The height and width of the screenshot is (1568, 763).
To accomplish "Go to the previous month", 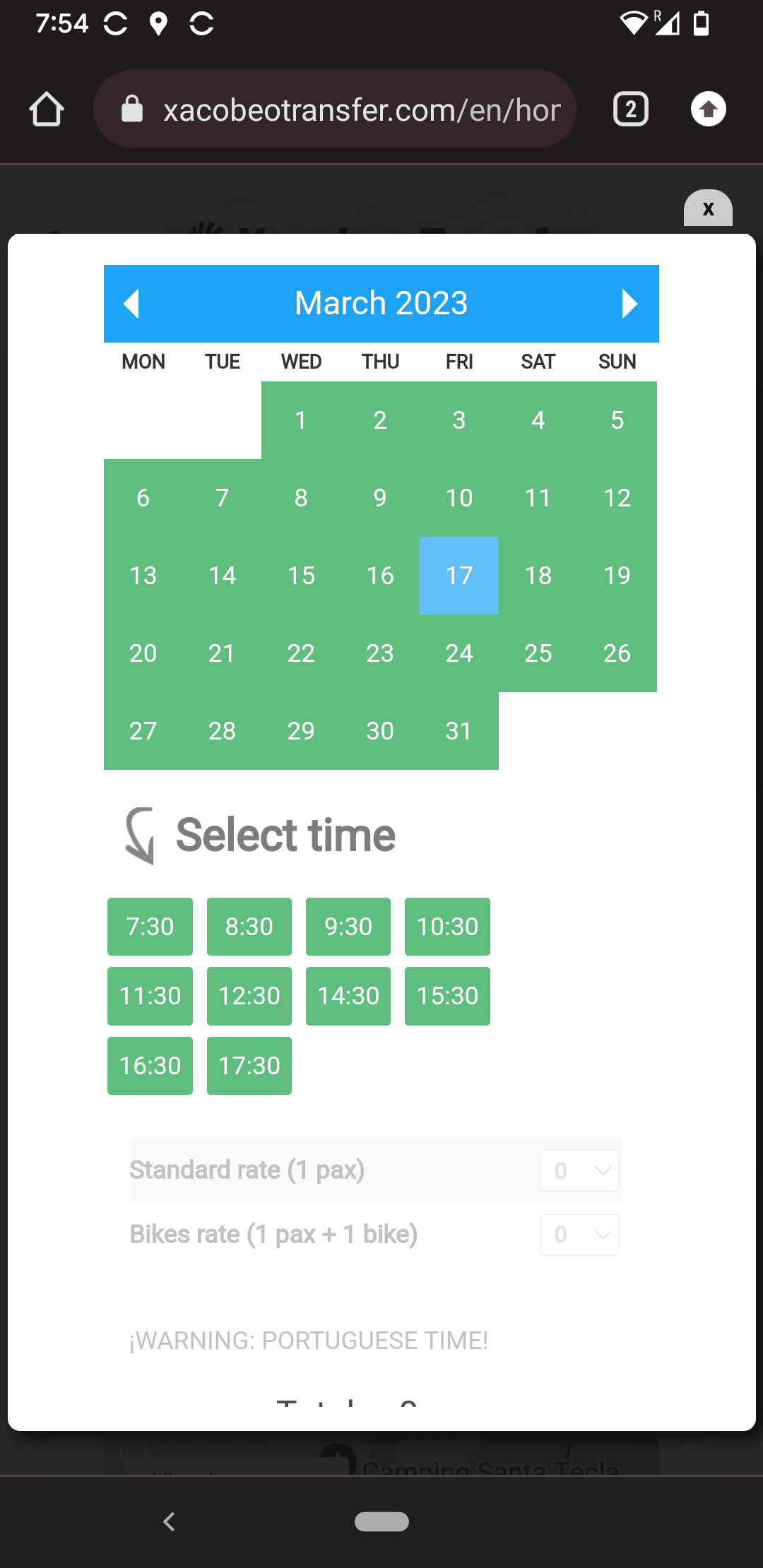I will tap(131, 304).
